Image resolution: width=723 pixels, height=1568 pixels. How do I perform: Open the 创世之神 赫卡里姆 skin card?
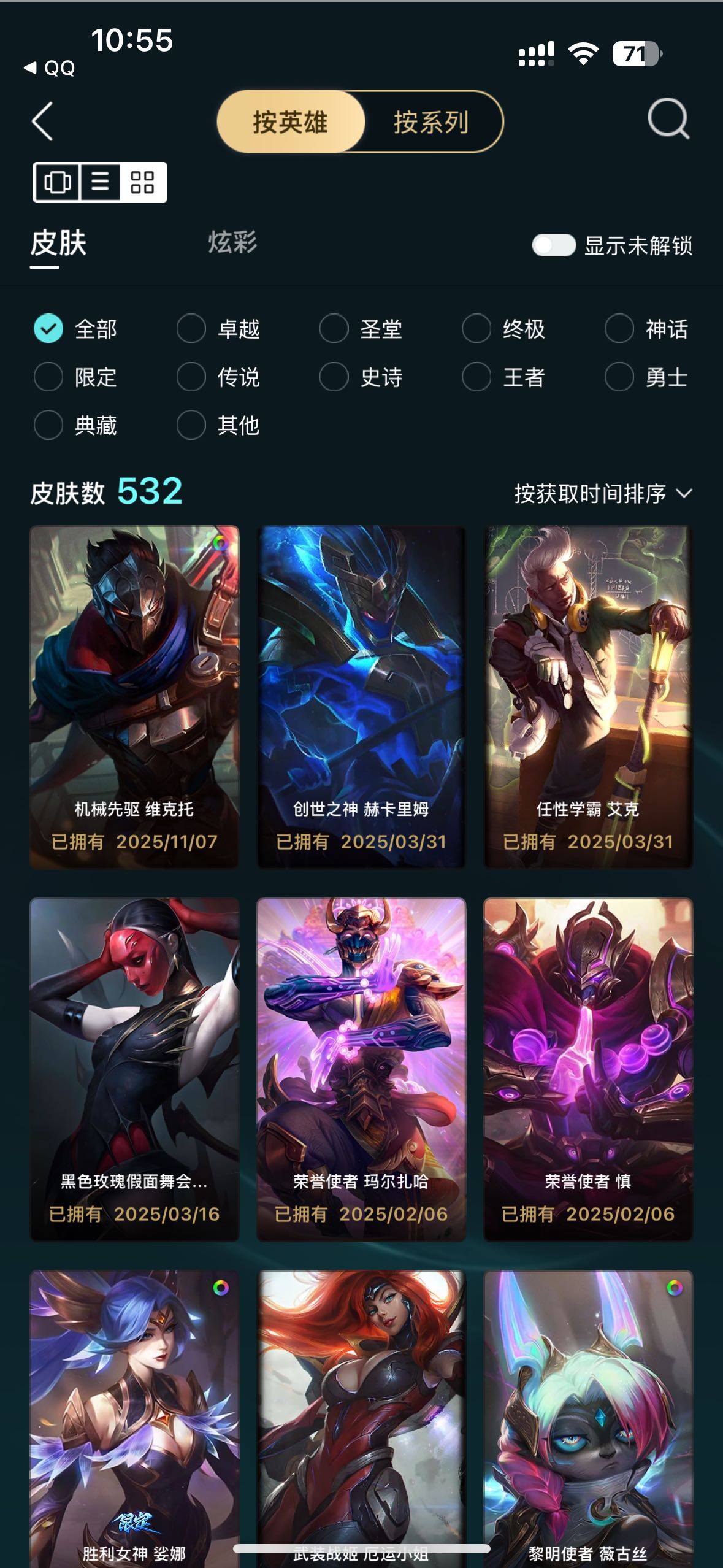point(361,696)
